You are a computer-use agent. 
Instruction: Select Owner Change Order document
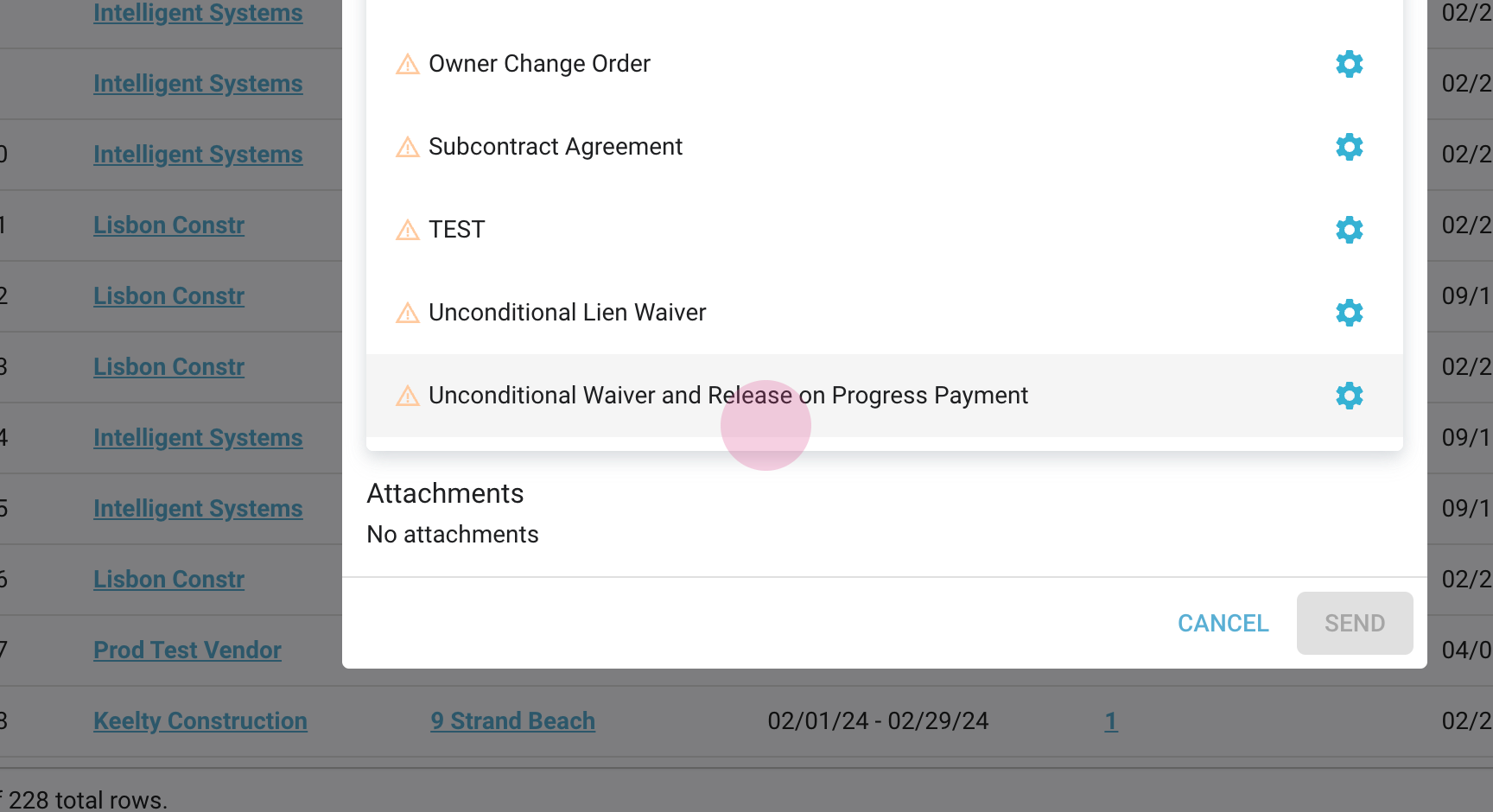539,64
